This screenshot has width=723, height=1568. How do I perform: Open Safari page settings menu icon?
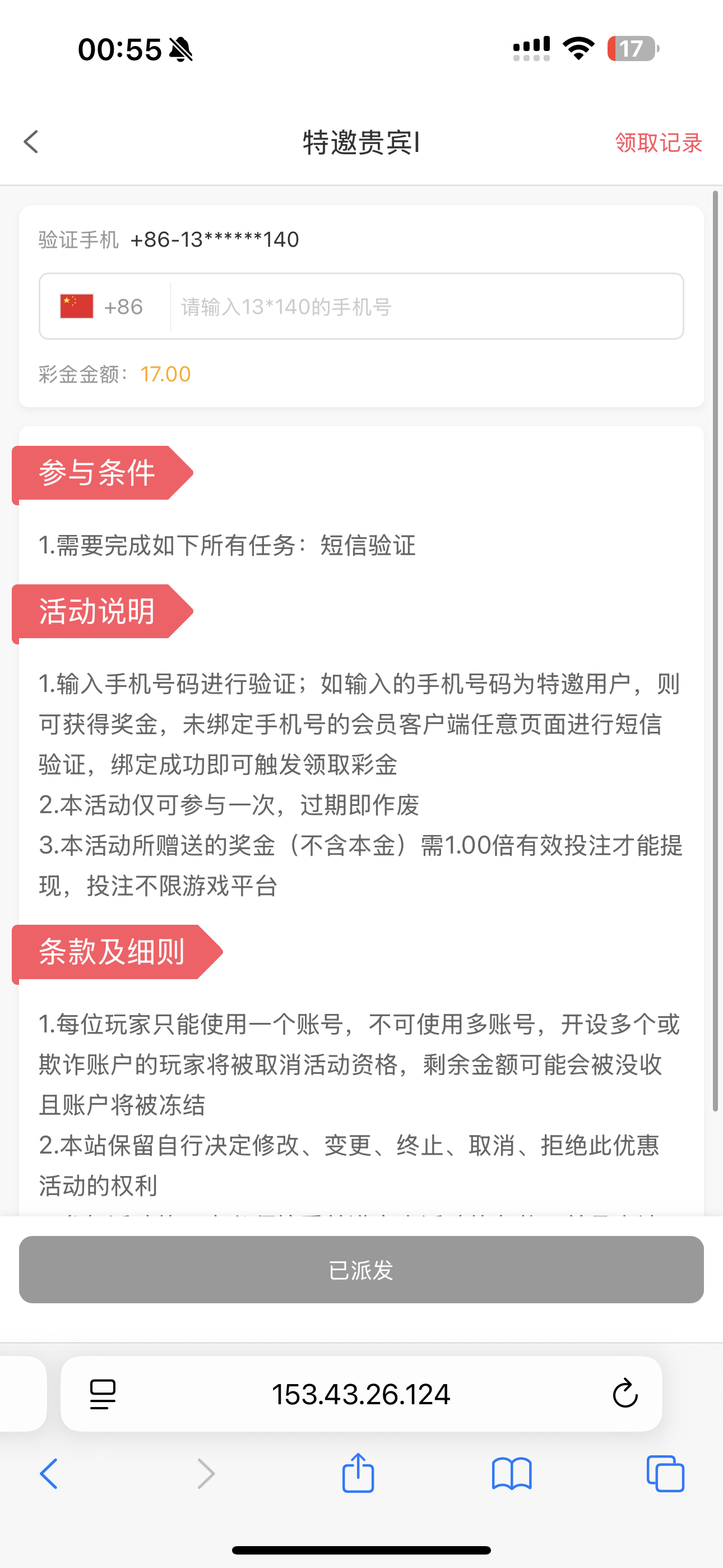[x=103, y=1394]
